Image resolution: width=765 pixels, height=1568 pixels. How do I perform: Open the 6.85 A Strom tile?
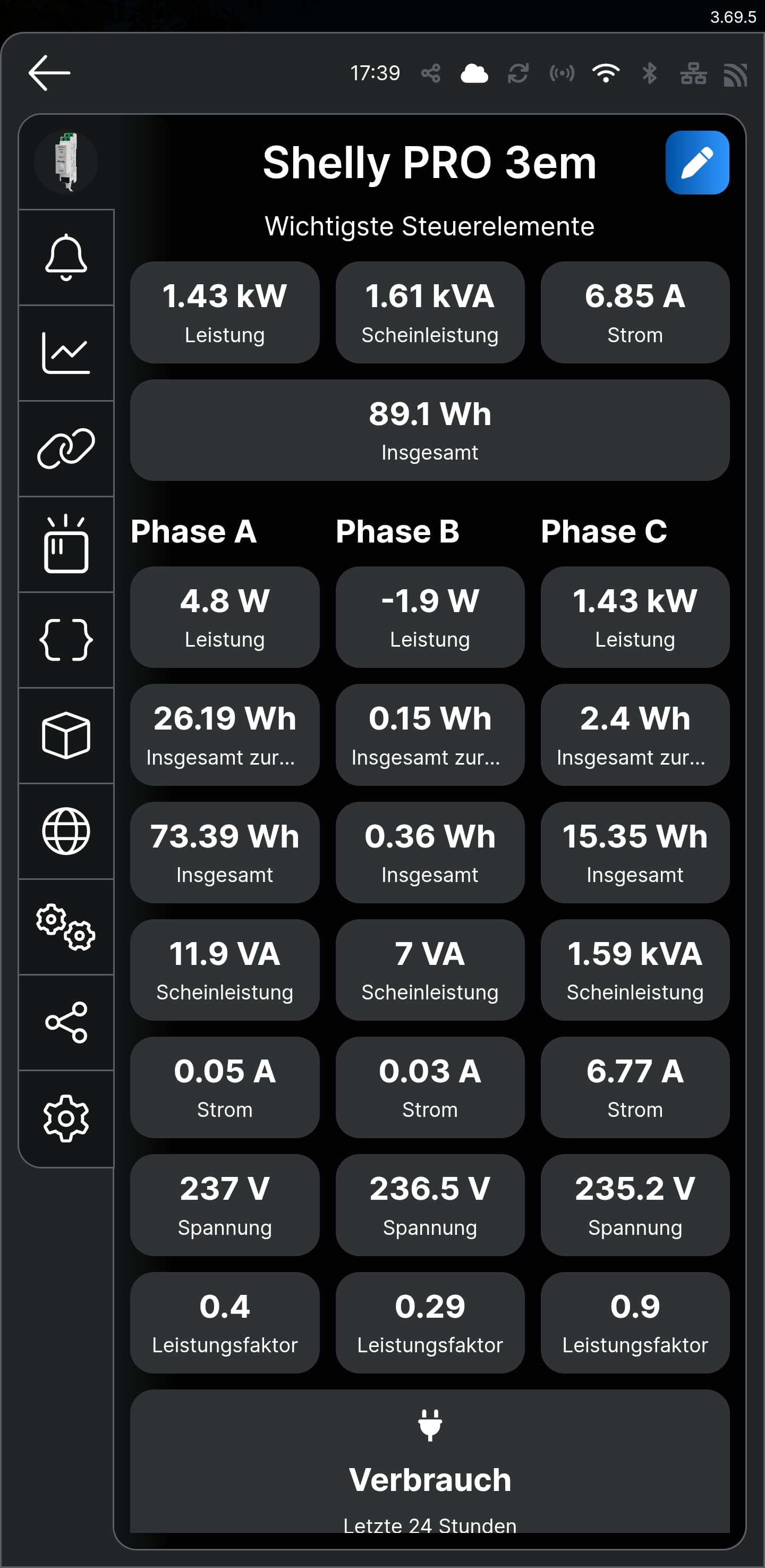pos(635,312)
